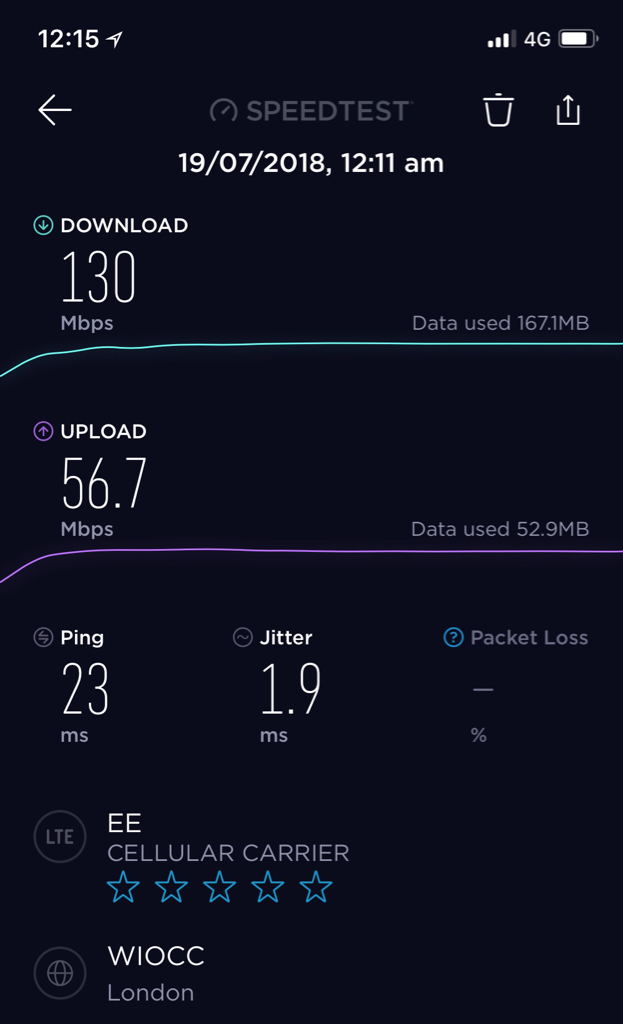
Task: Rate EE carrier five stars
Action: (316, 886)
